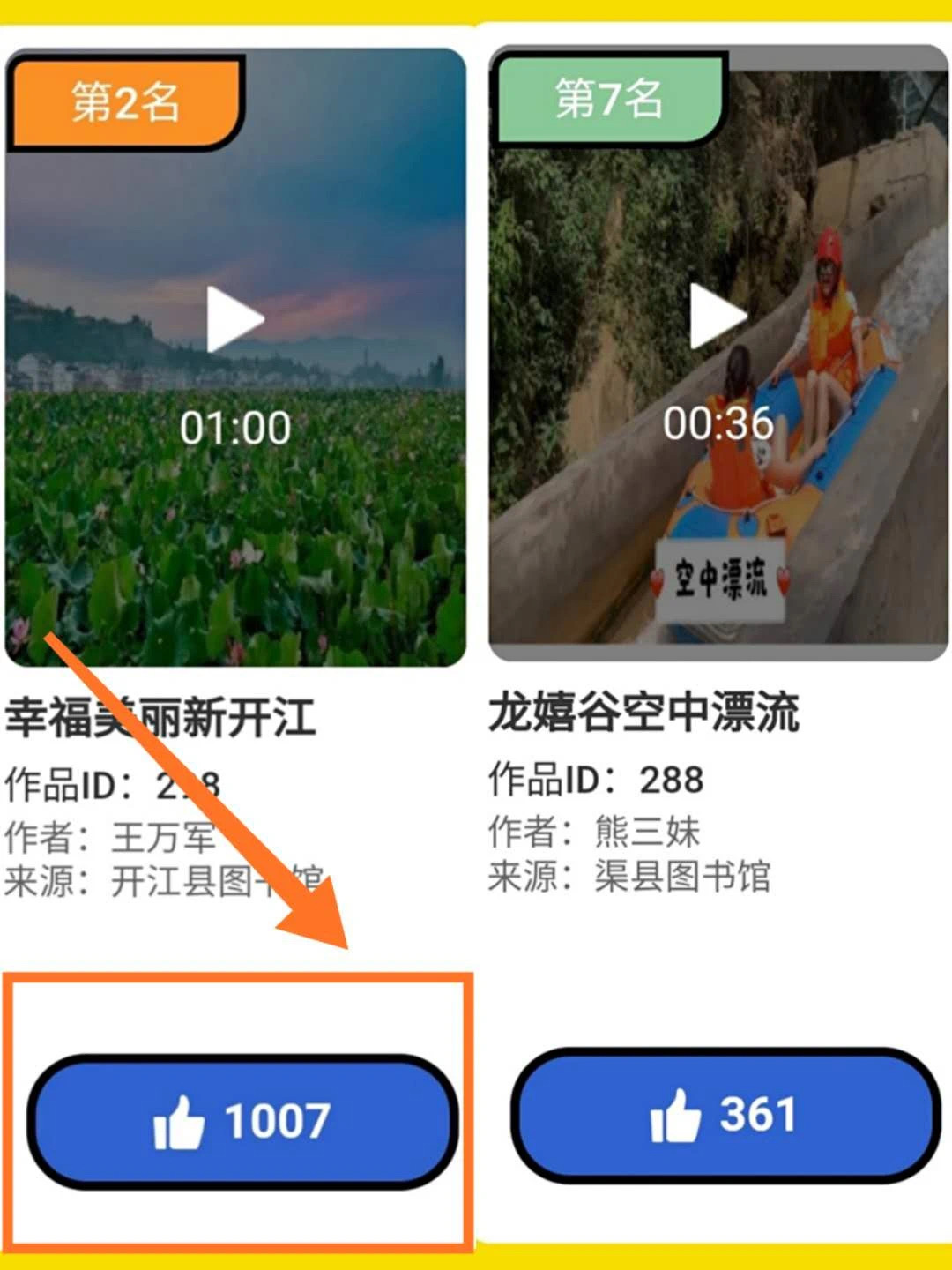Play the 龙嬉谷空中漂流 video
This screenshot has height=1270, width=952.
[x=718, y=316]
